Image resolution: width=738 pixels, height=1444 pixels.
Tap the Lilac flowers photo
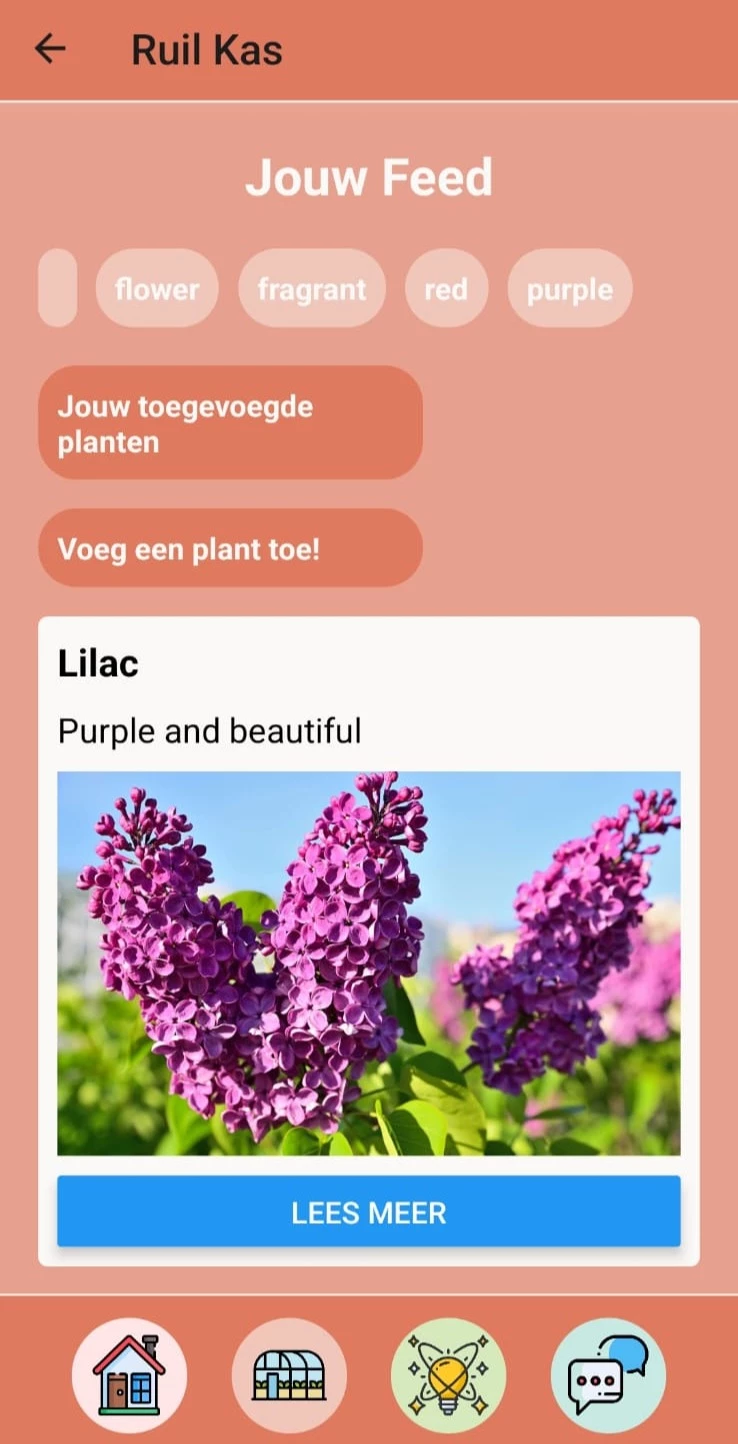tap(368, 965)
